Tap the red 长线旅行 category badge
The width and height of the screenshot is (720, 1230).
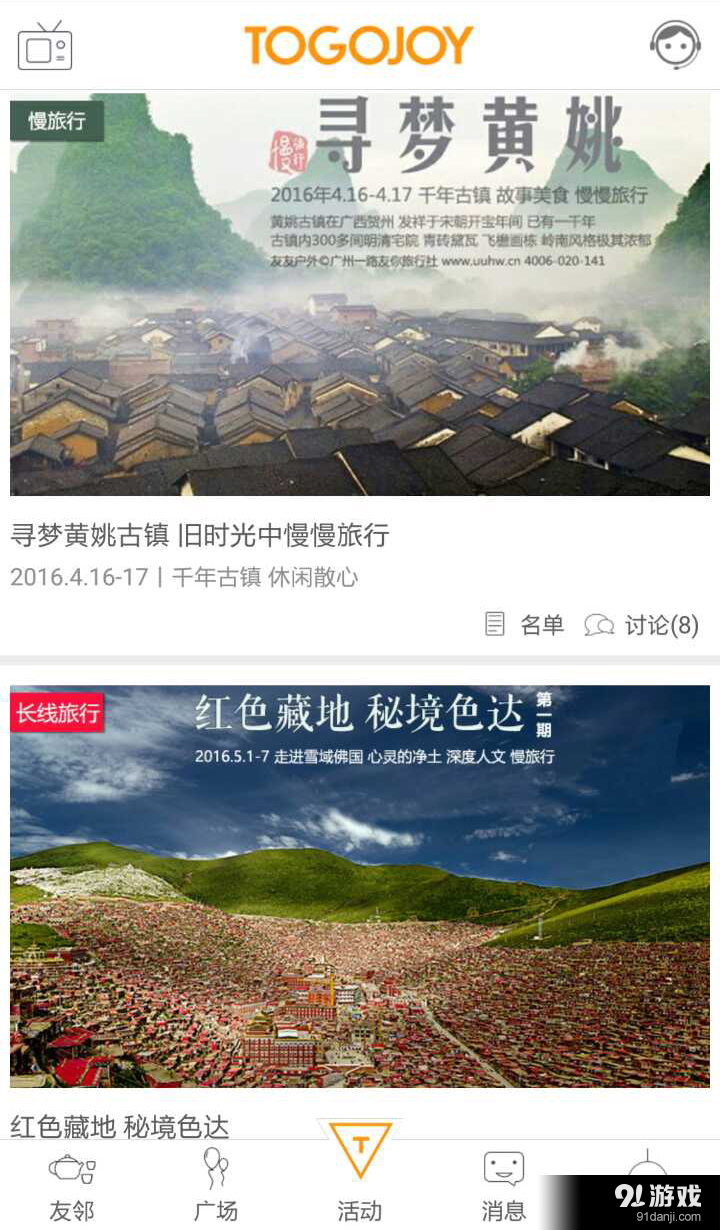click(58, 712)
